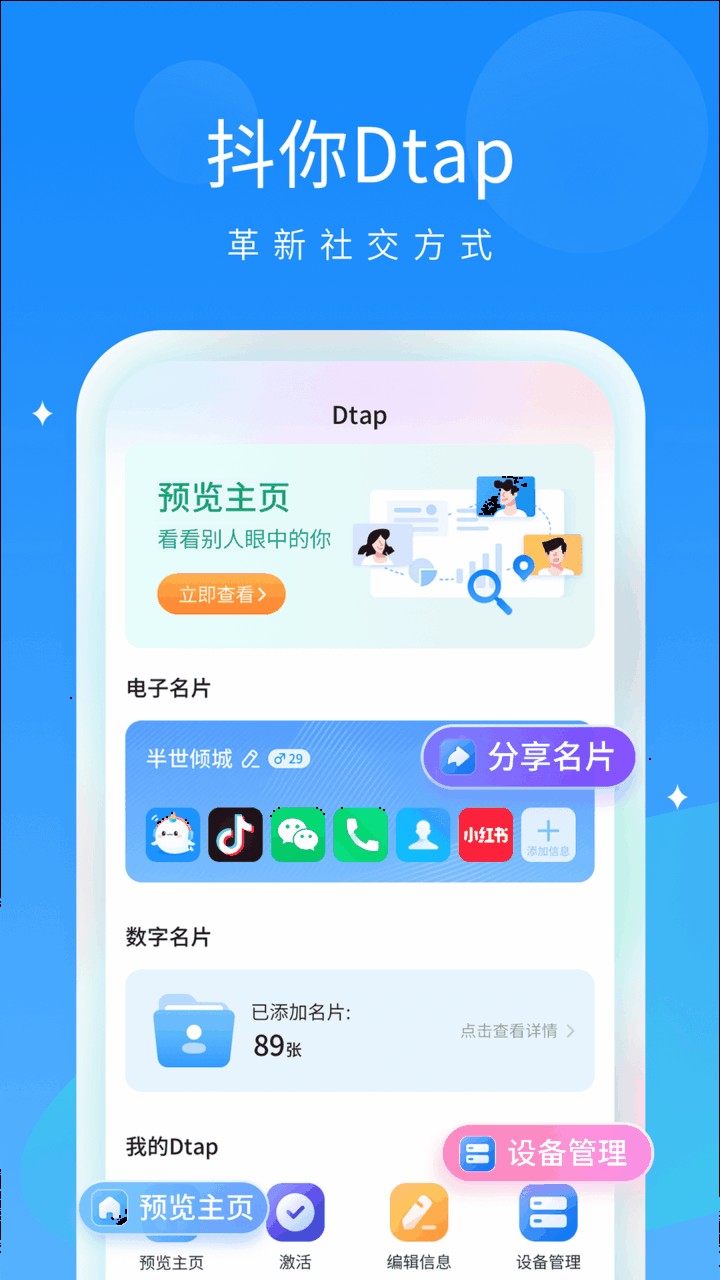Click the 立即查看 button

(x=220, y=593)
